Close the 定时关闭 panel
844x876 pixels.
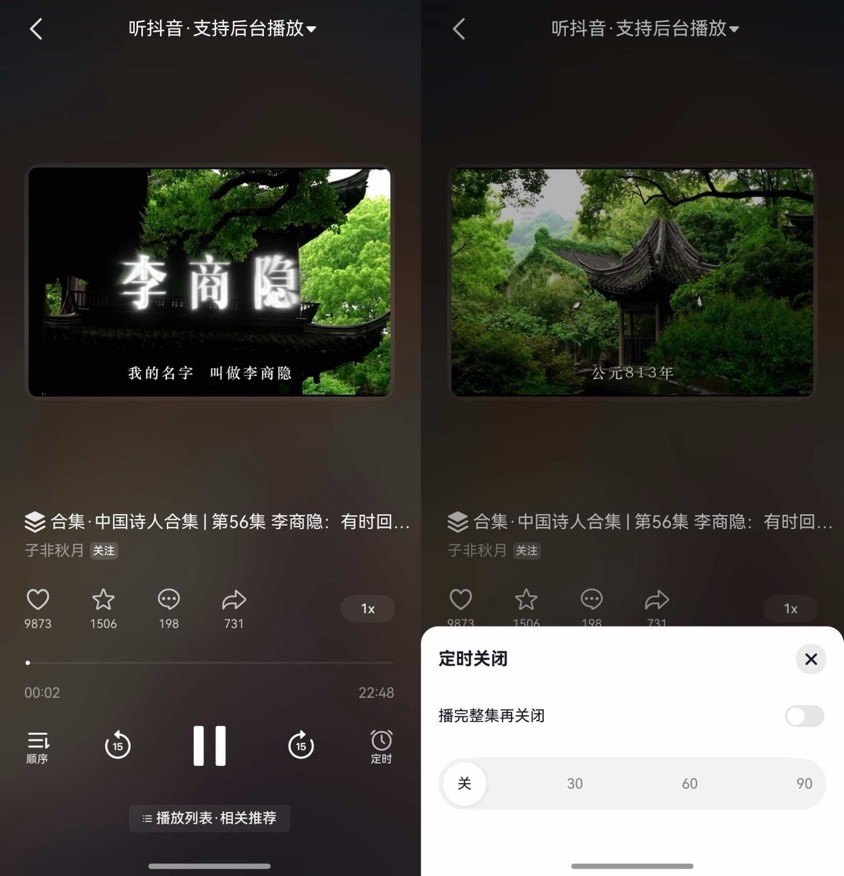[811, 659]
